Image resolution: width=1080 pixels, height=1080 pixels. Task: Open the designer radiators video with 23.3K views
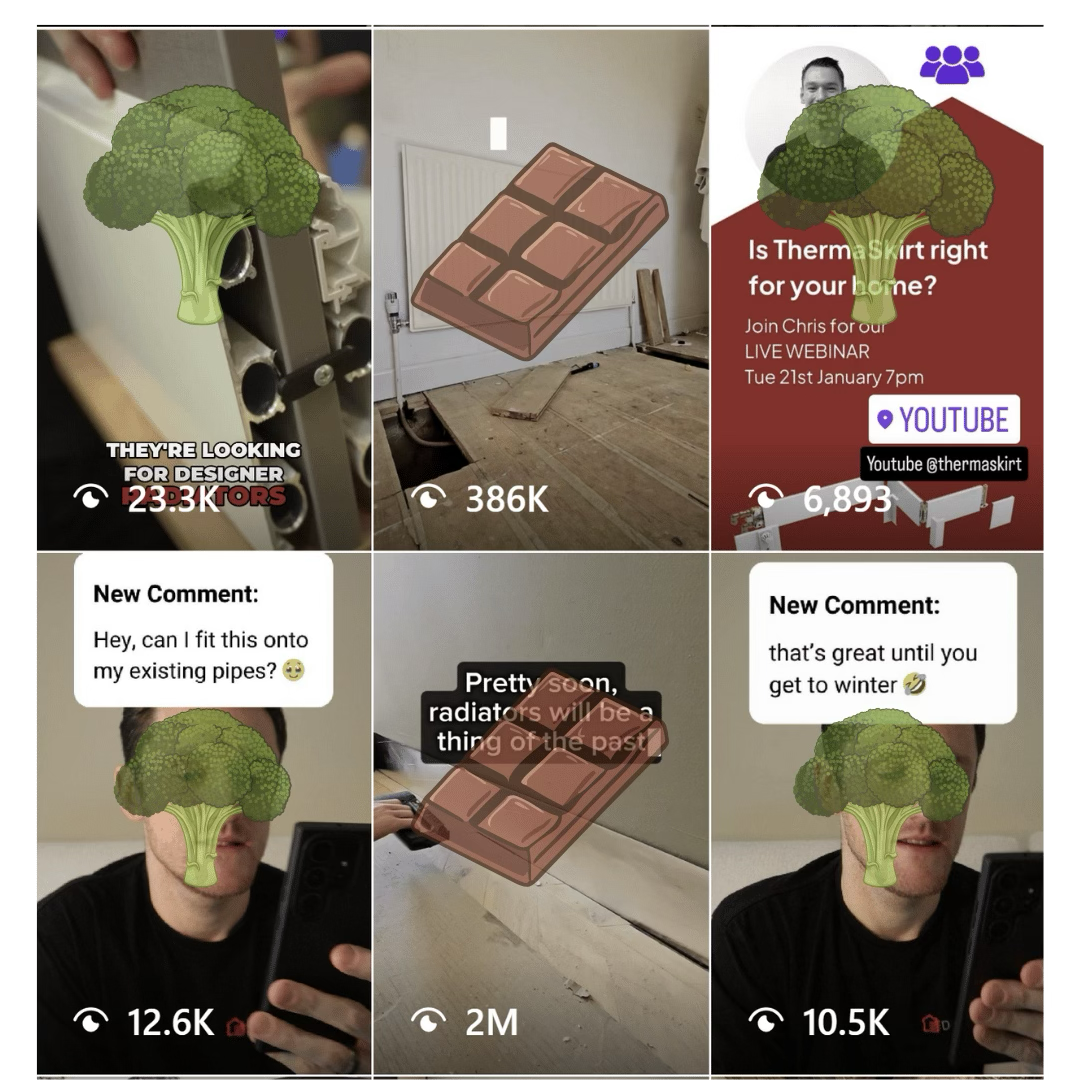click(x=203, y=290)
